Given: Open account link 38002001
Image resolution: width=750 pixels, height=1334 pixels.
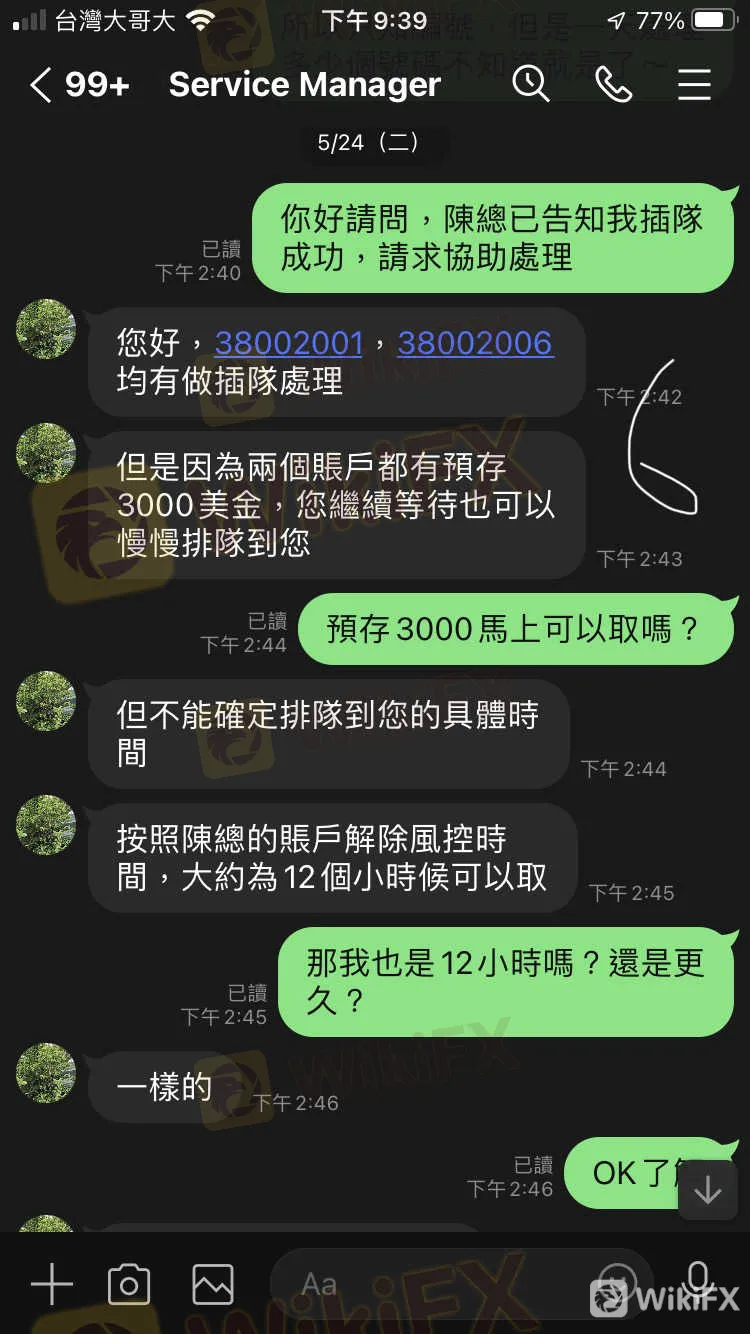Looking at the screenshot, I should point(288,343).
